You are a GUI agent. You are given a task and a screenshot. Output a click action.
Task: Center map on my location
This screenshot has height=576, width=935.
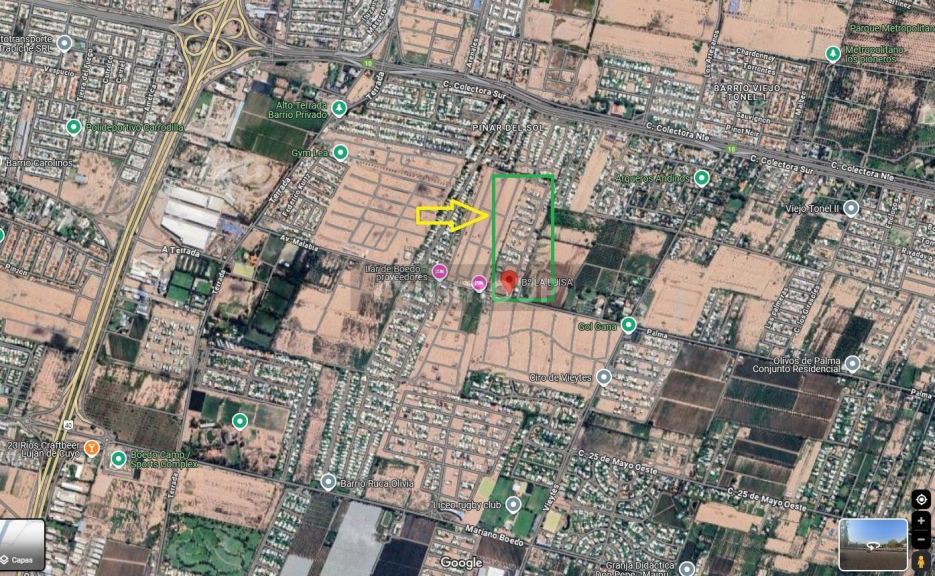[x=921, y=499]
